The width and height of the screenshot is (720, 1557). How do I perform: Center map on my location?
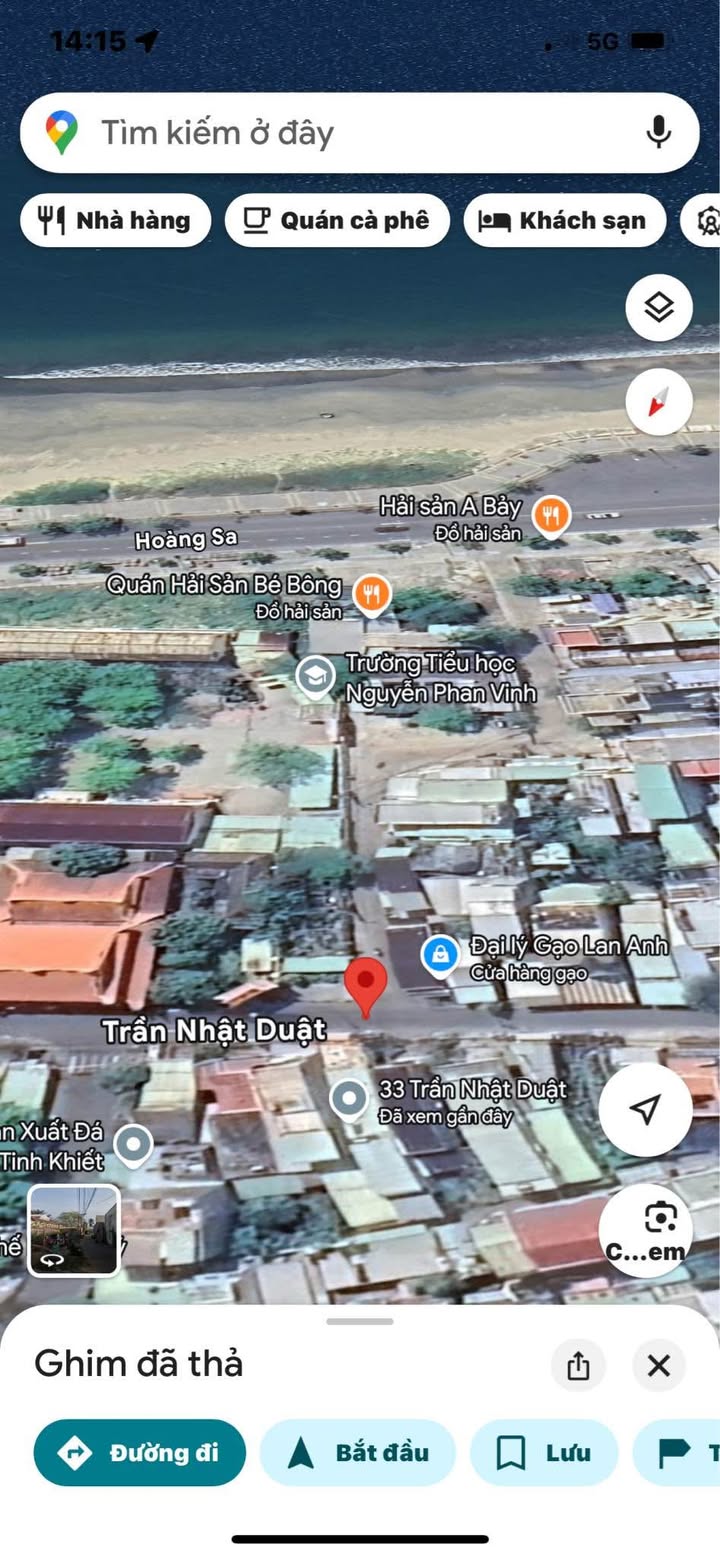point(646,1109)
